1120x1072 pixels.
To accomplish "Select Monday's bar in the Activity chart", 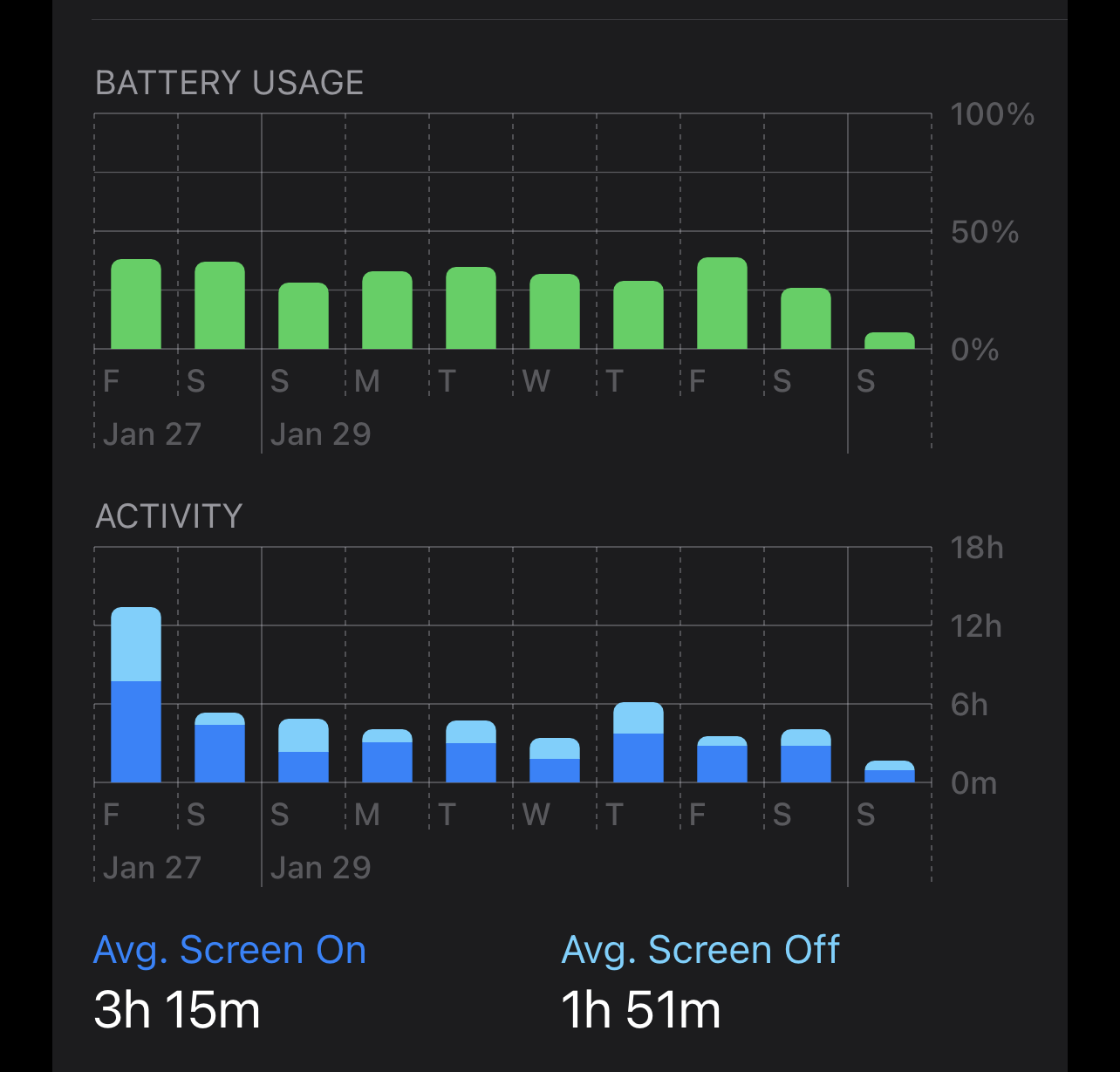I will point(387,756).
